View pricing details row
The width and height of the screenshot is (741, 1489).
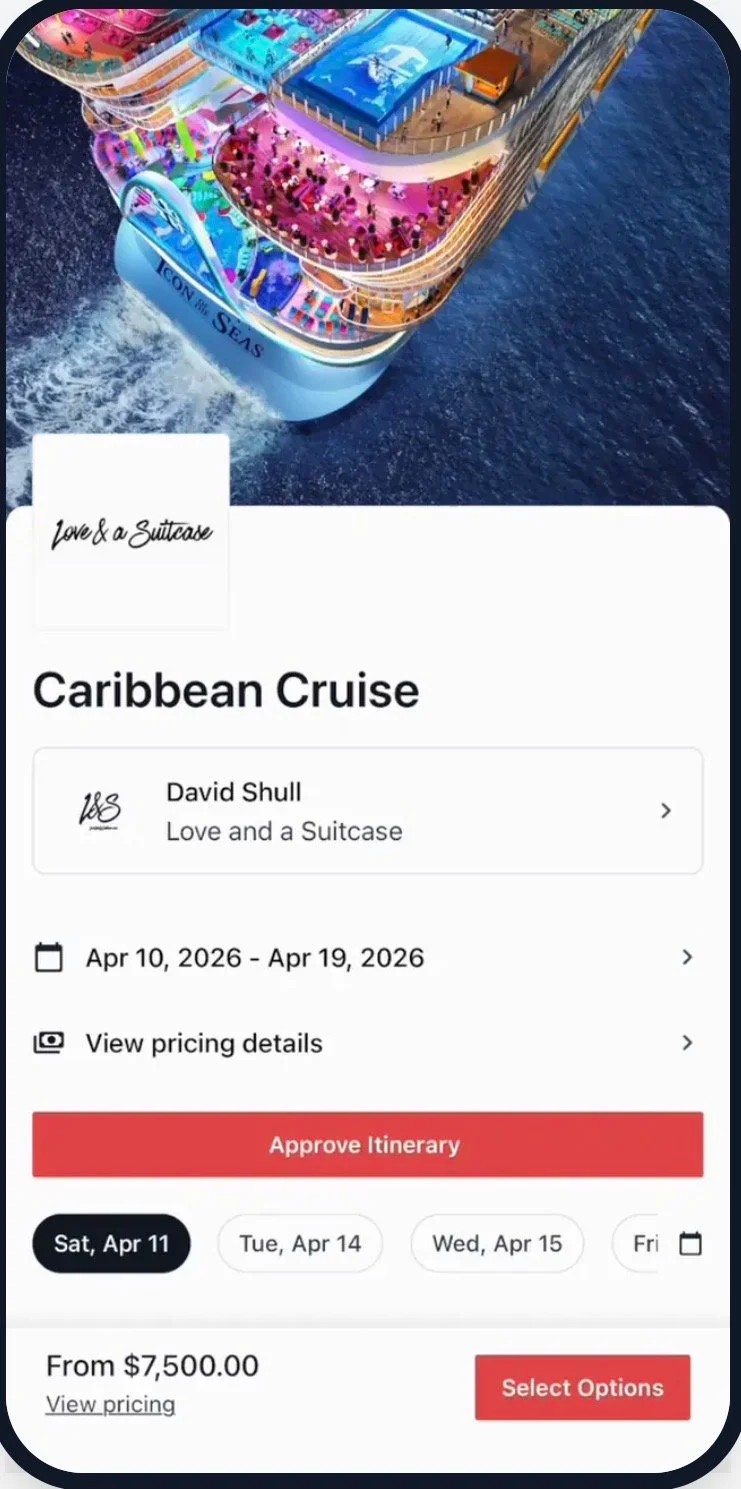click(x=367, y=1043)
